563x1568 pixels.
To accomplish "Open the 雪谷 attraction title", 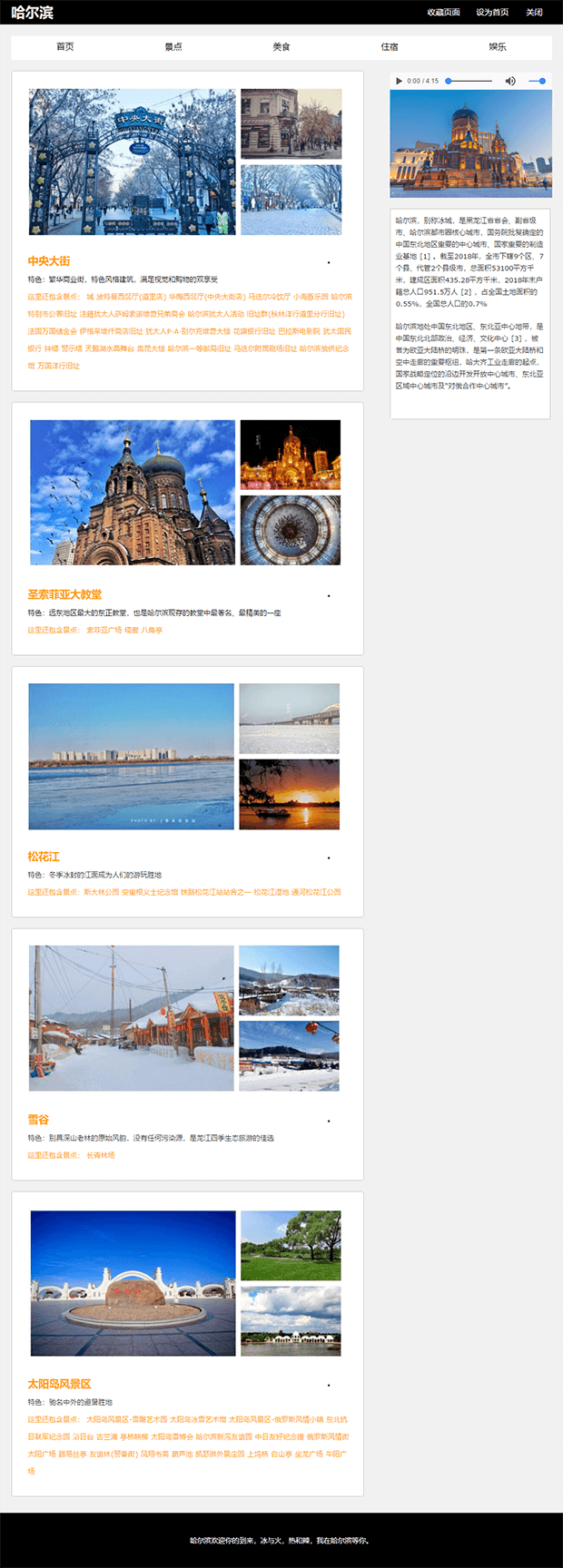I will coord(38,1120).
